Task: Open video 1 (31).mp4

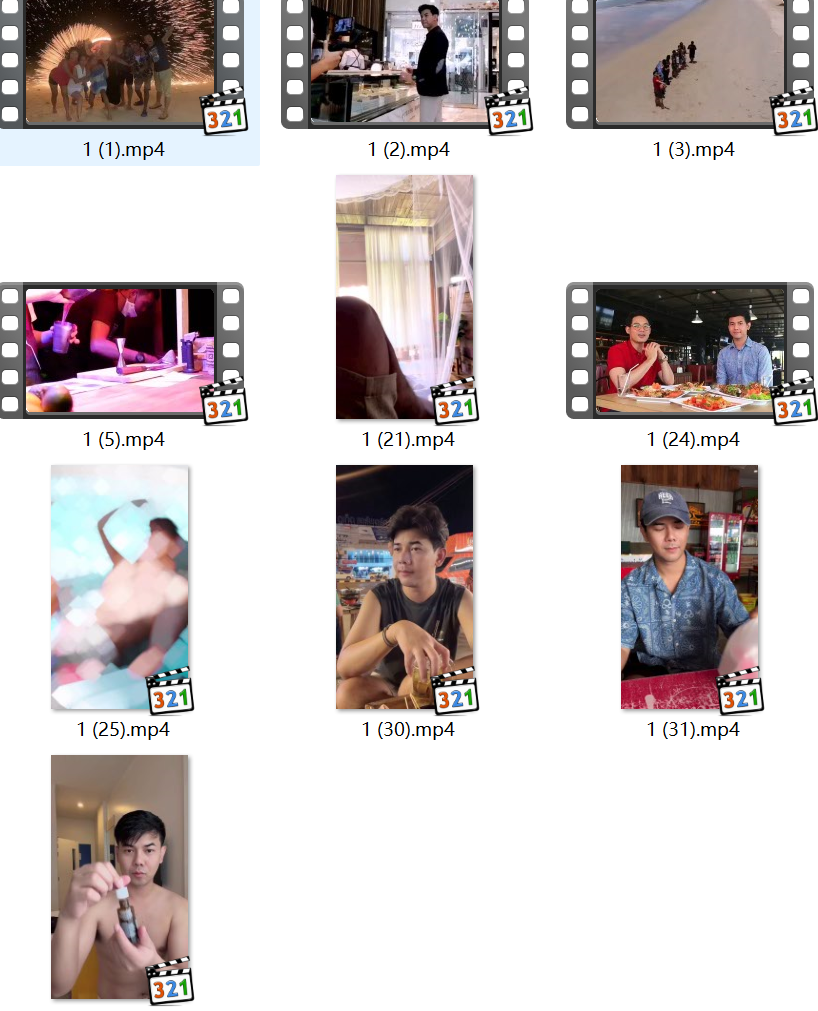Action: pyautogui.click(x=690, y=587)
